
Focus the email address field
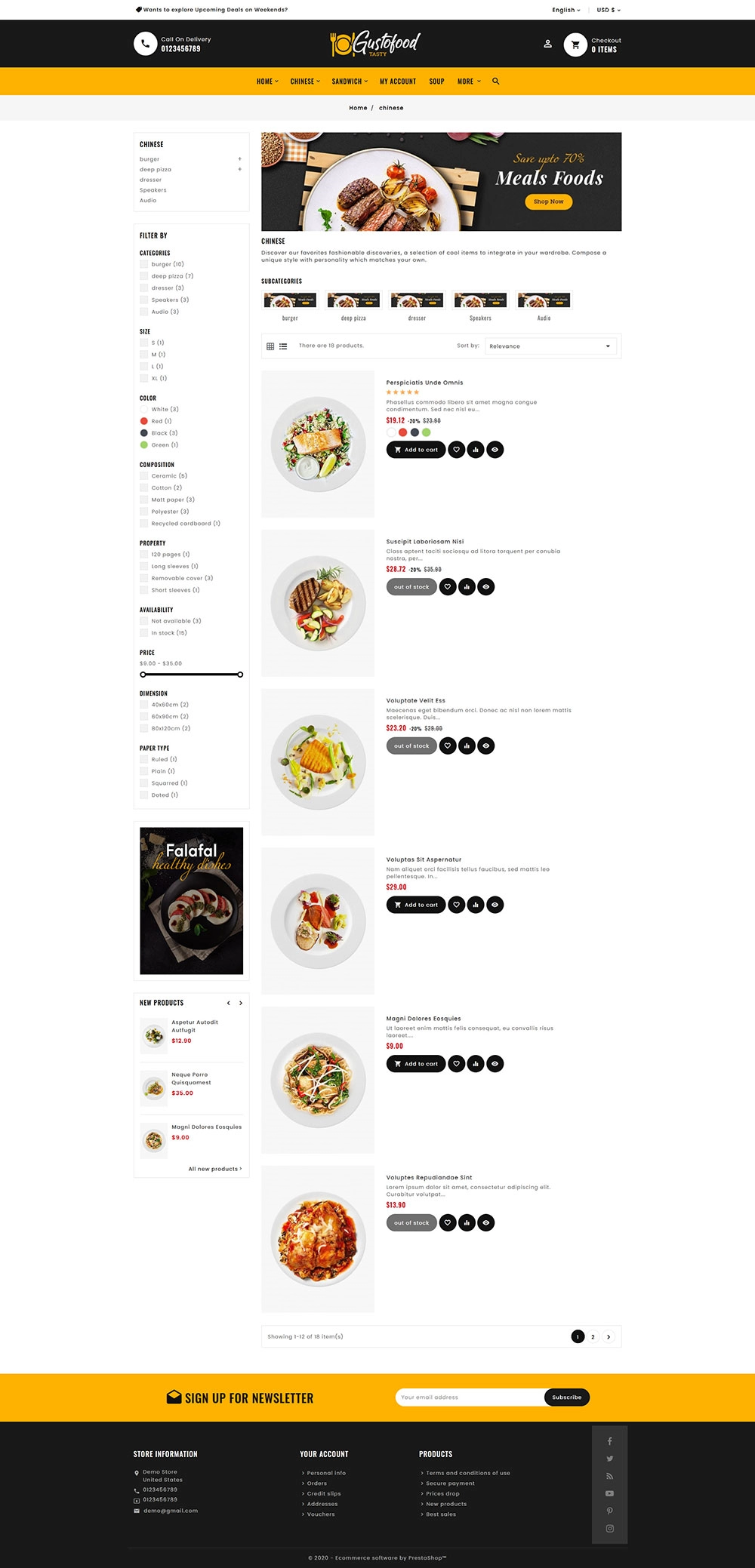coord(470,1397)
